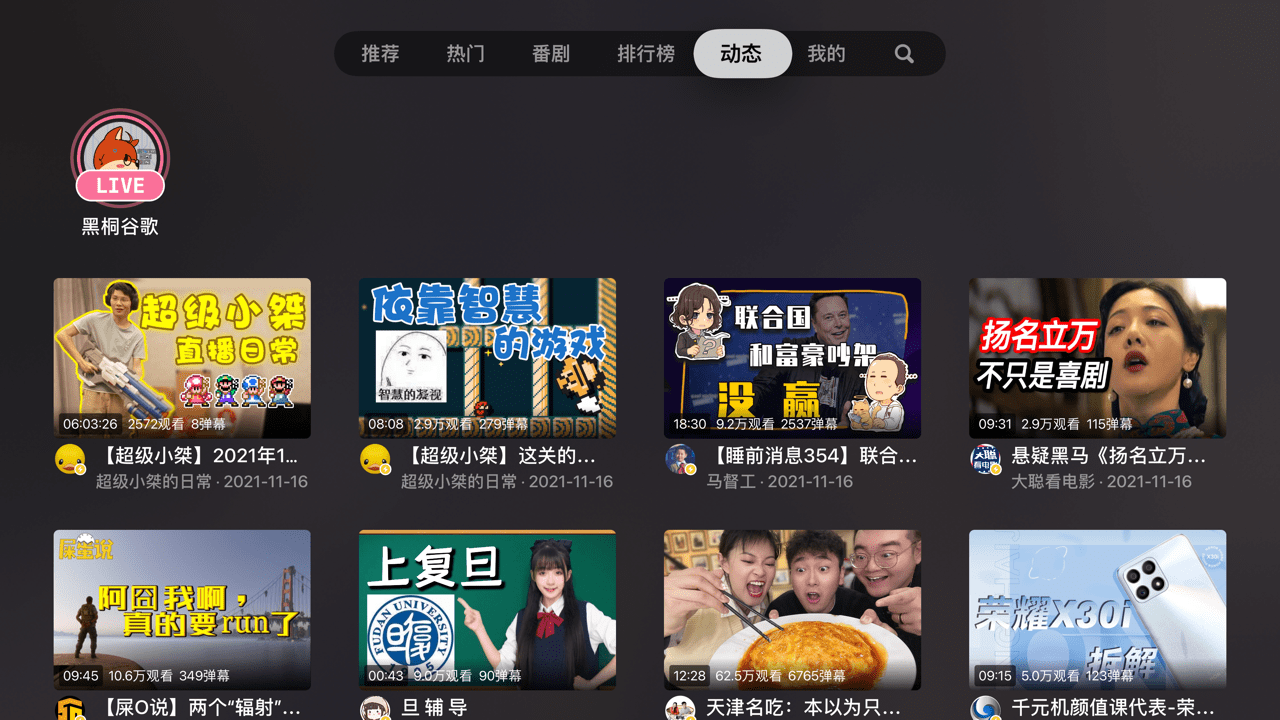Play 【屎O说】两个"辐射" video
Viewport: 1280px width, 720px height.
[182, 610]
